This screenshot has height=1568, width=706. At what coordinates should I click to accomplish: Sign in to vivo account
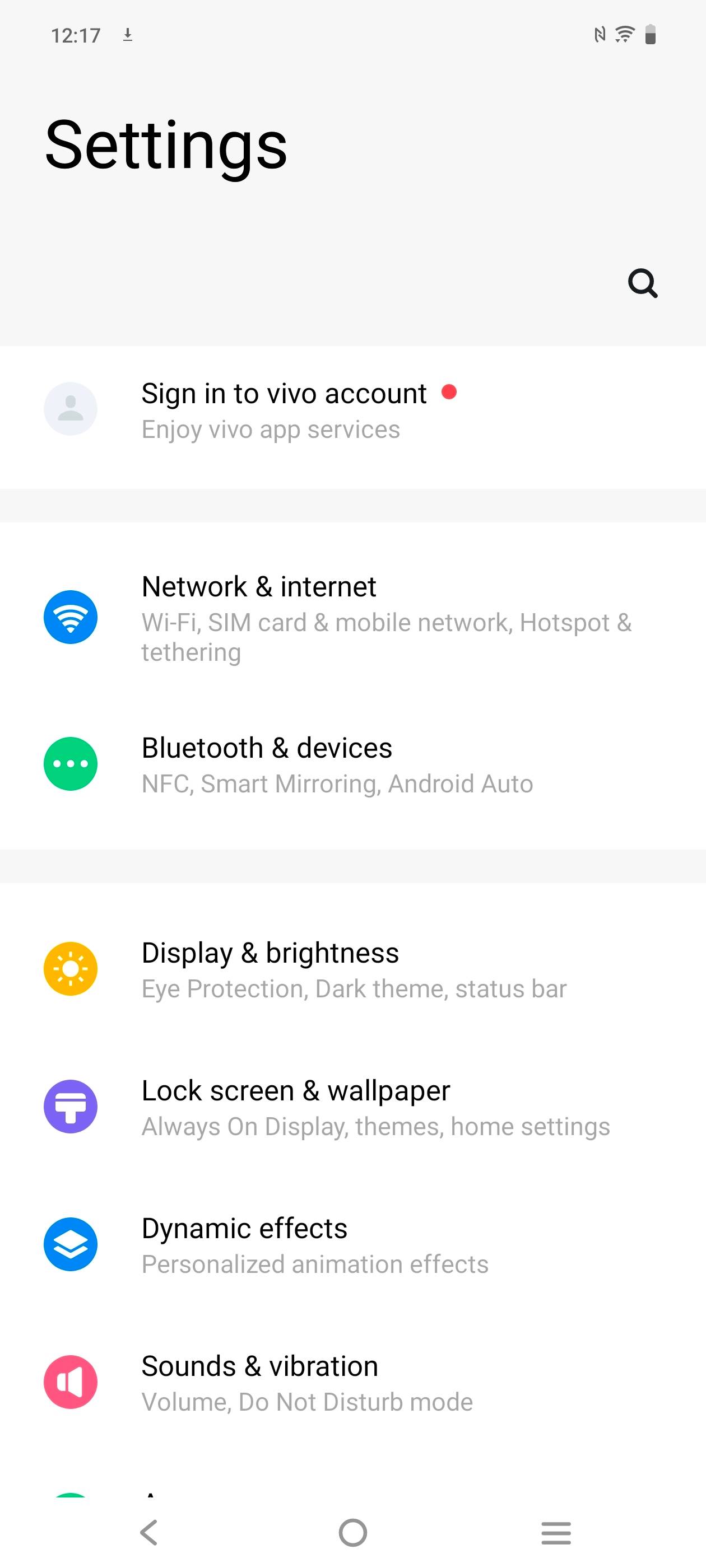coord(284,410)
